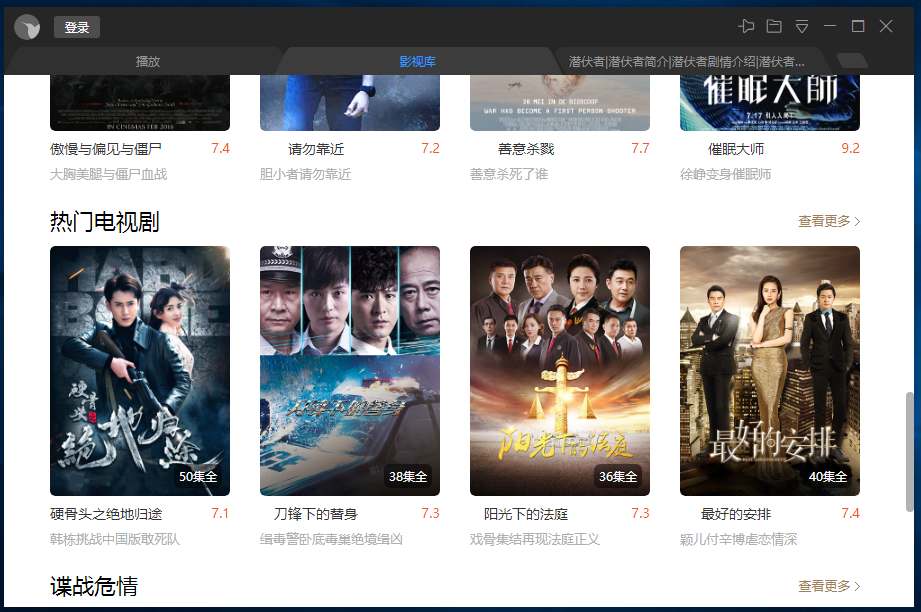Open 最好的安排 series poster
The width and height of the screenshot is (921, 612).
pos(770,371)
